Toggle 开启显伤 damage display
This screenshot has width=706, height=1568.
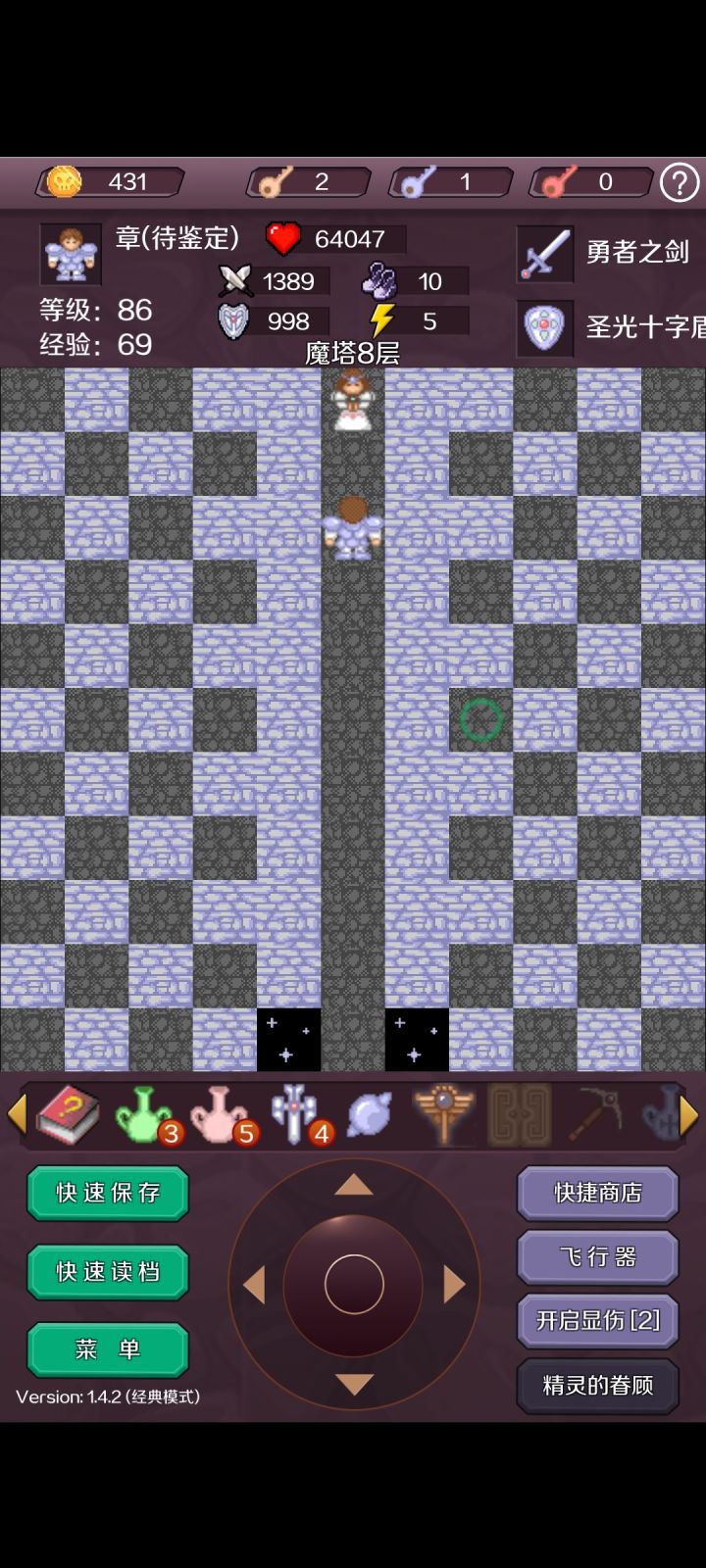pyautogui.click(x=599, y=1320)
